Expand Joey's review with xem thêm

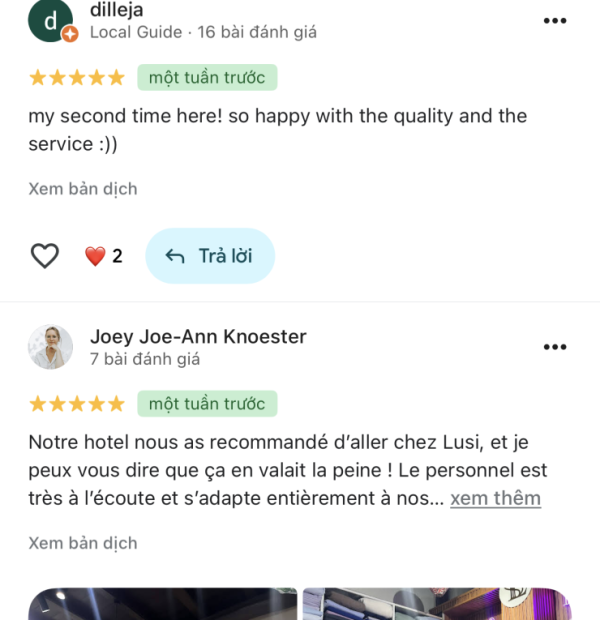click(495, 498)
